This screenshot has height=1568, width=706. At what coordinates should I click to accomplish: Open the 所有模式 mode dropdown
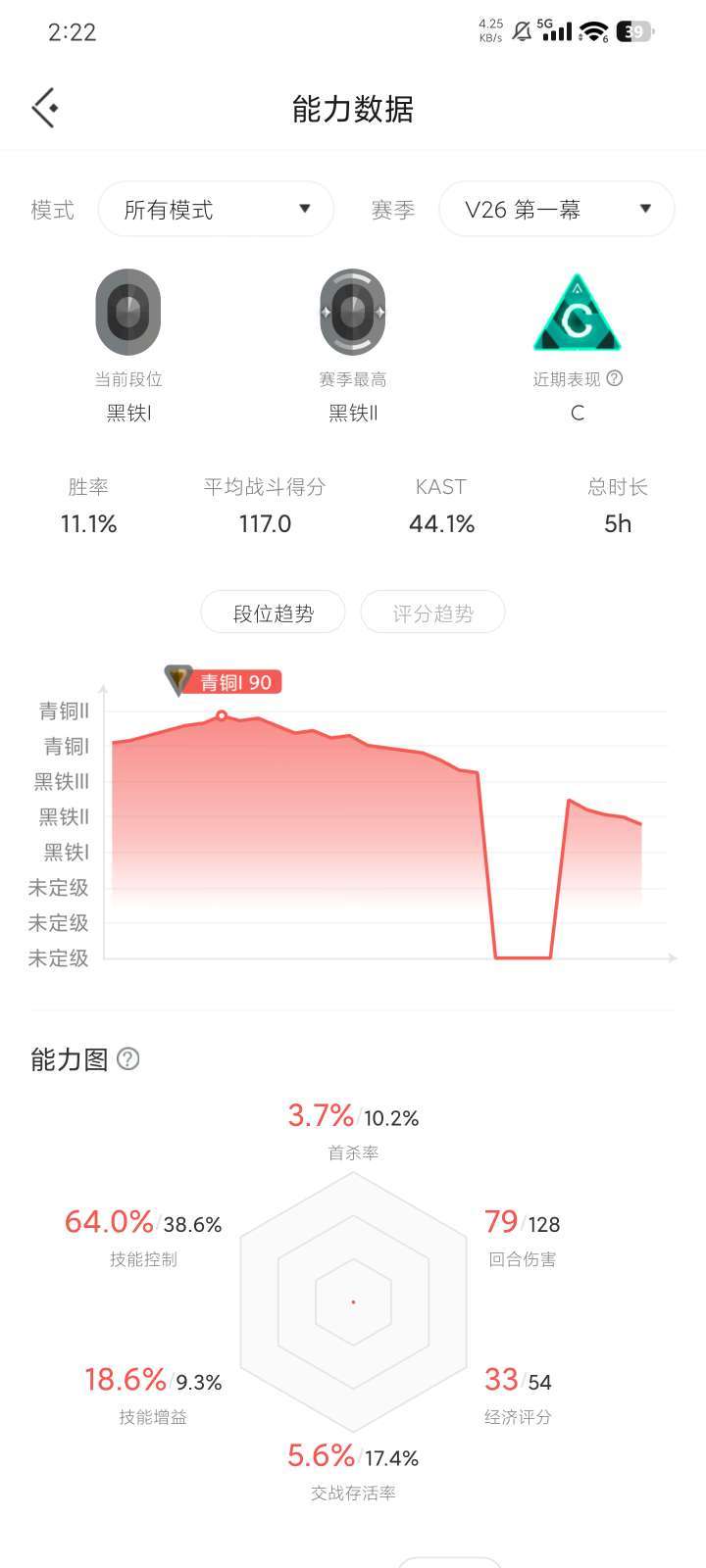216,209
